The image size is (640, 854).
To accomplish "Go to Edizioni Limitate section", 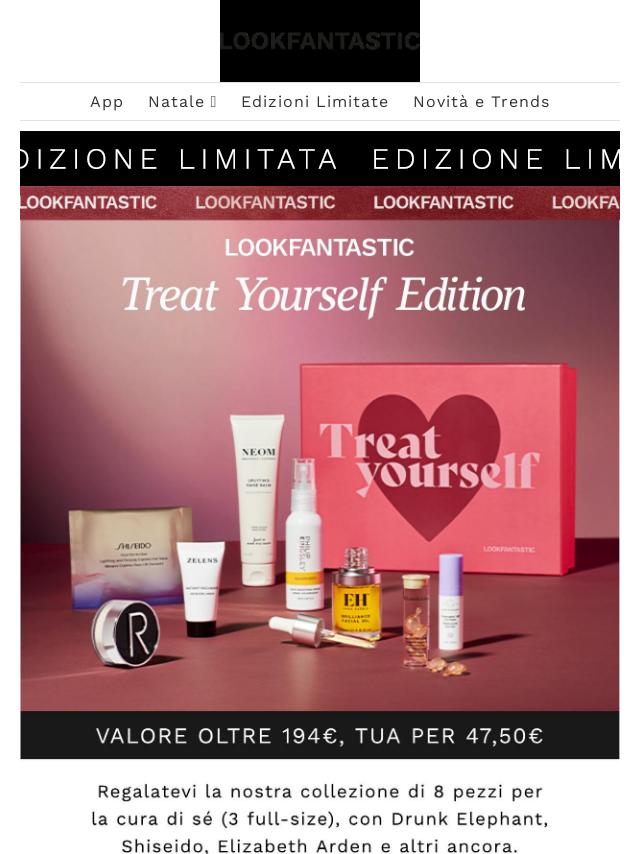I will click(x=314, y=102).
